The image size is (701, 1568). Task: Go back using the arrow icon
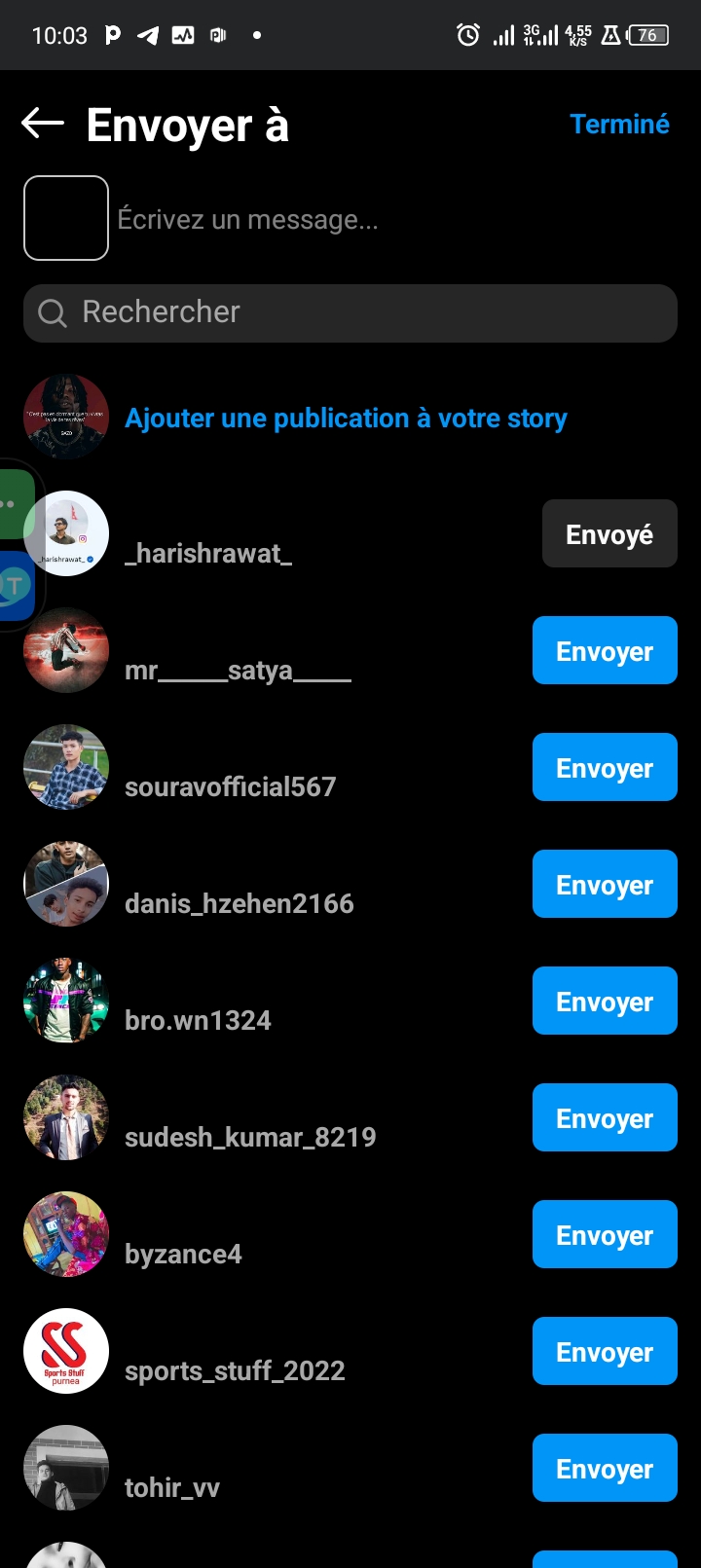(43, 124)
